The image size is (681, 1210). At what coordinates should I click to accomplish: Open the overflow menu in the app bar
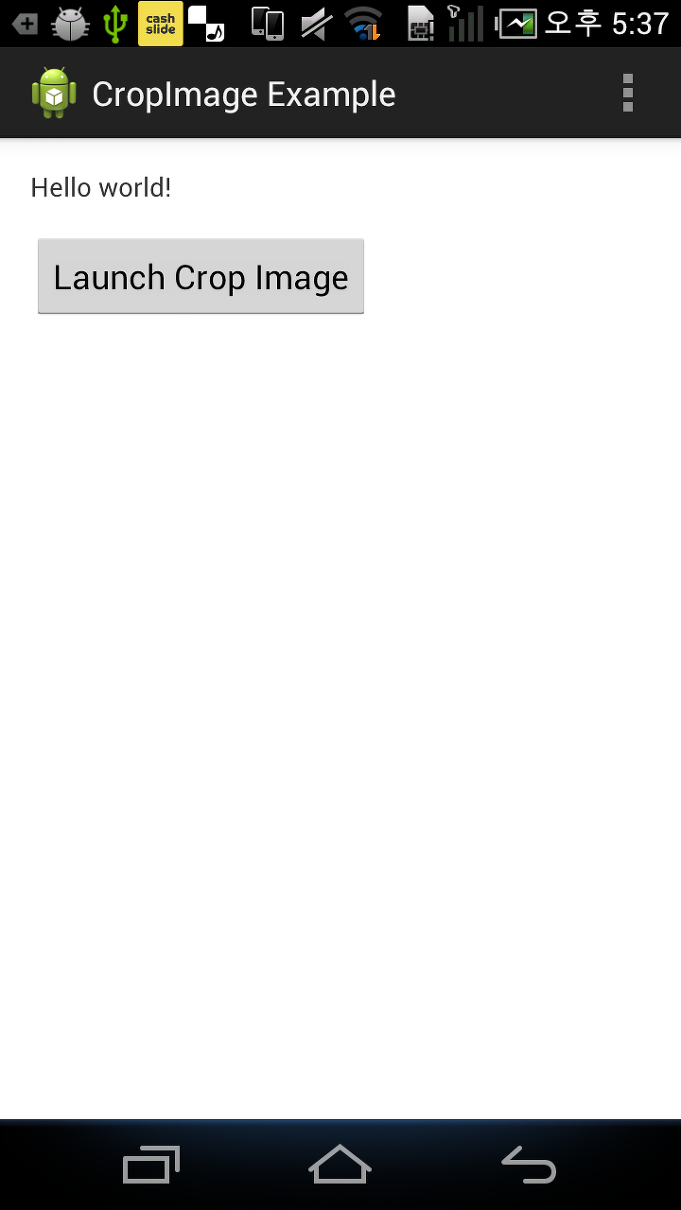coord(628,93)
